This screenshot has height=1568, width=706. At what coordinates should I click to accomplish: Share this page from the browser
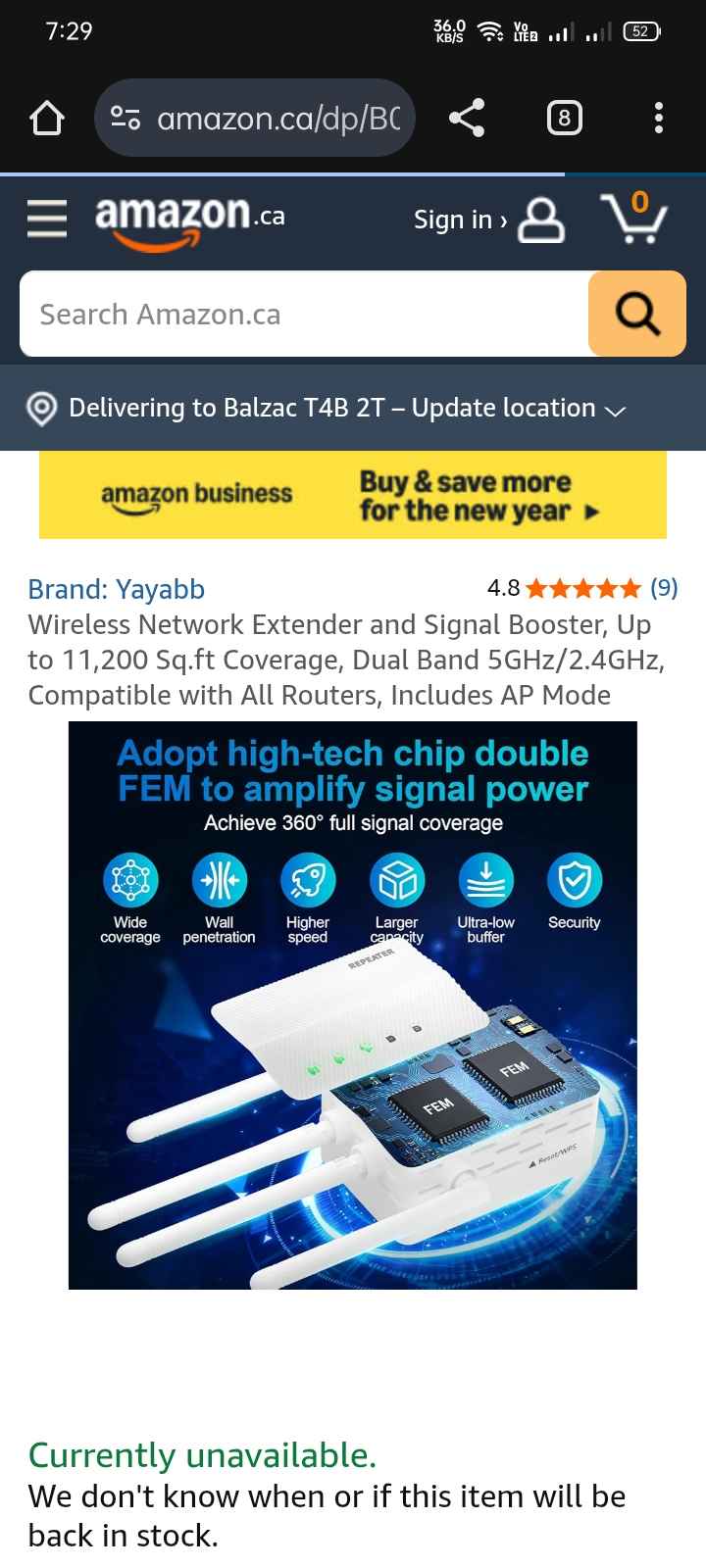tap(467, 119)
